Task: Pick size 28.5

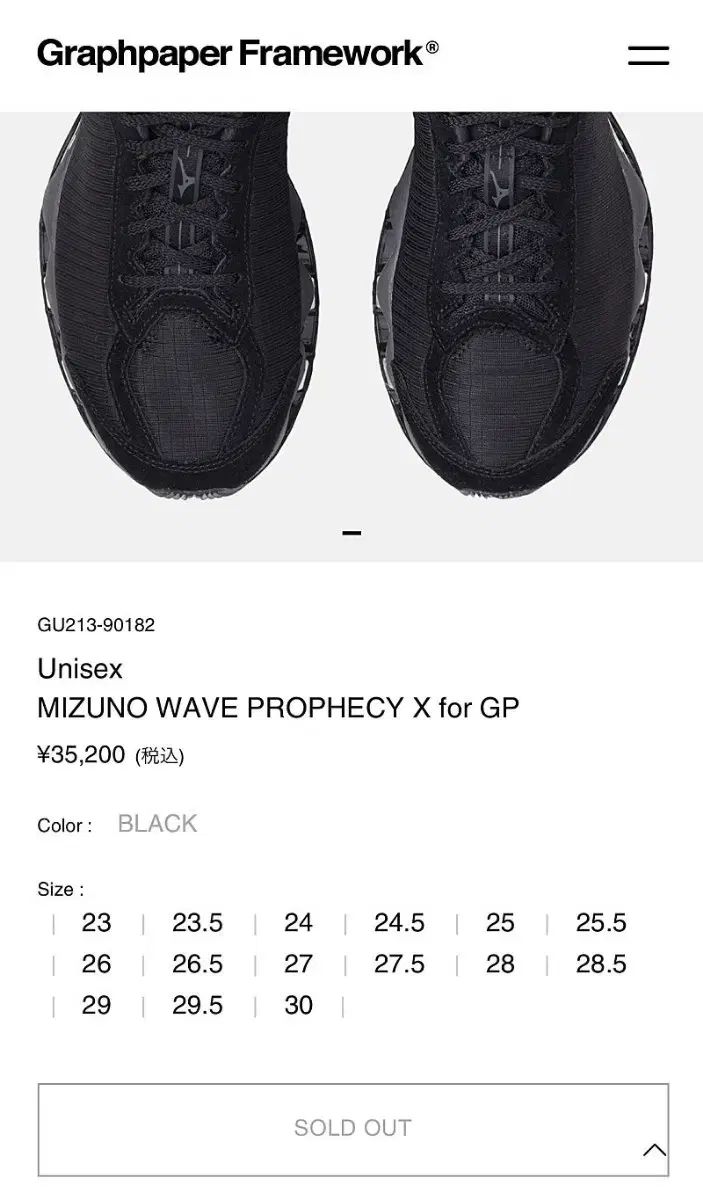Action: (x=601, y=964)
